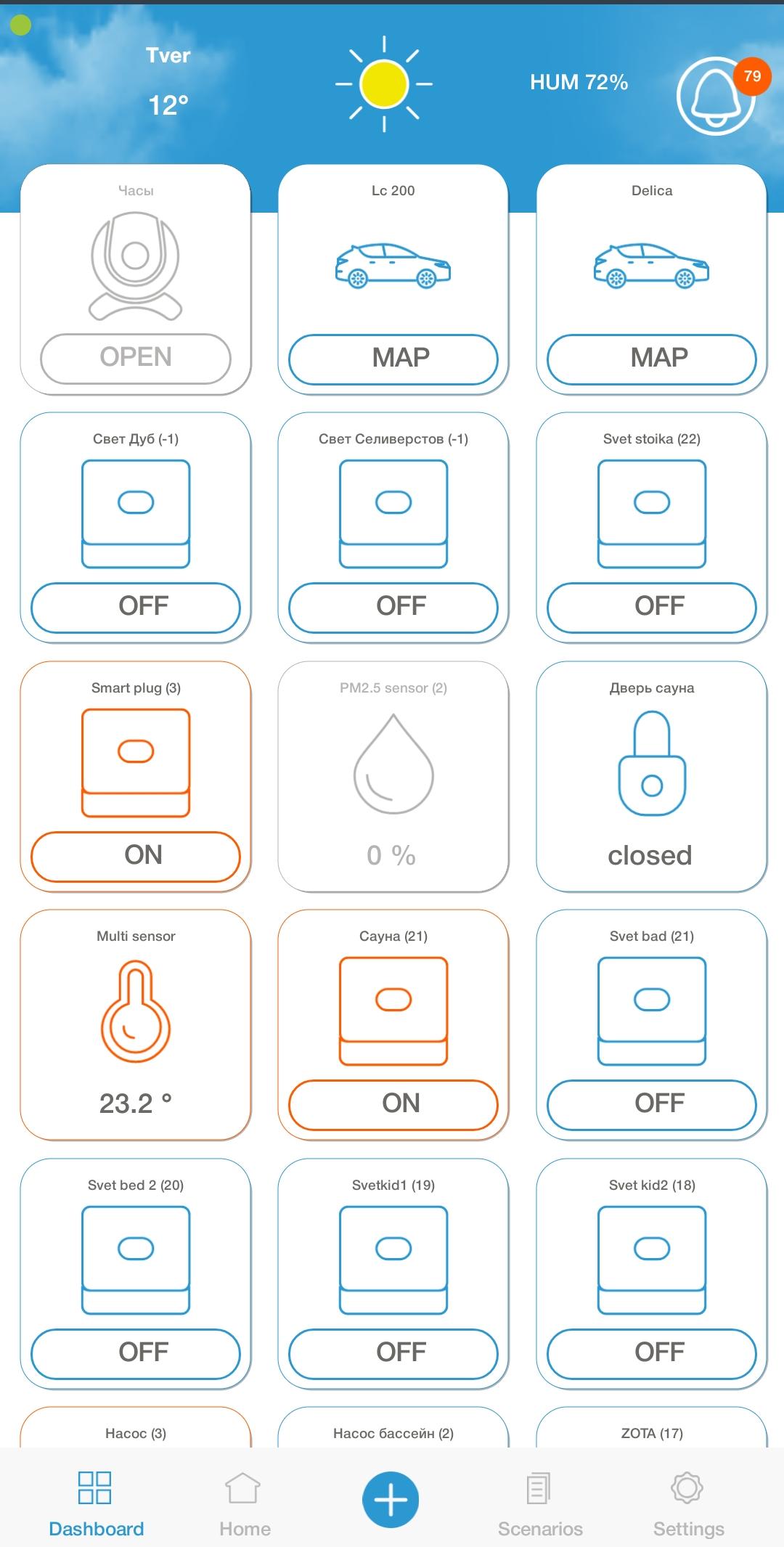Turn on Svet stoika (22)
The height and width of the screenshot is (1547, 784).
click(652, 607)
